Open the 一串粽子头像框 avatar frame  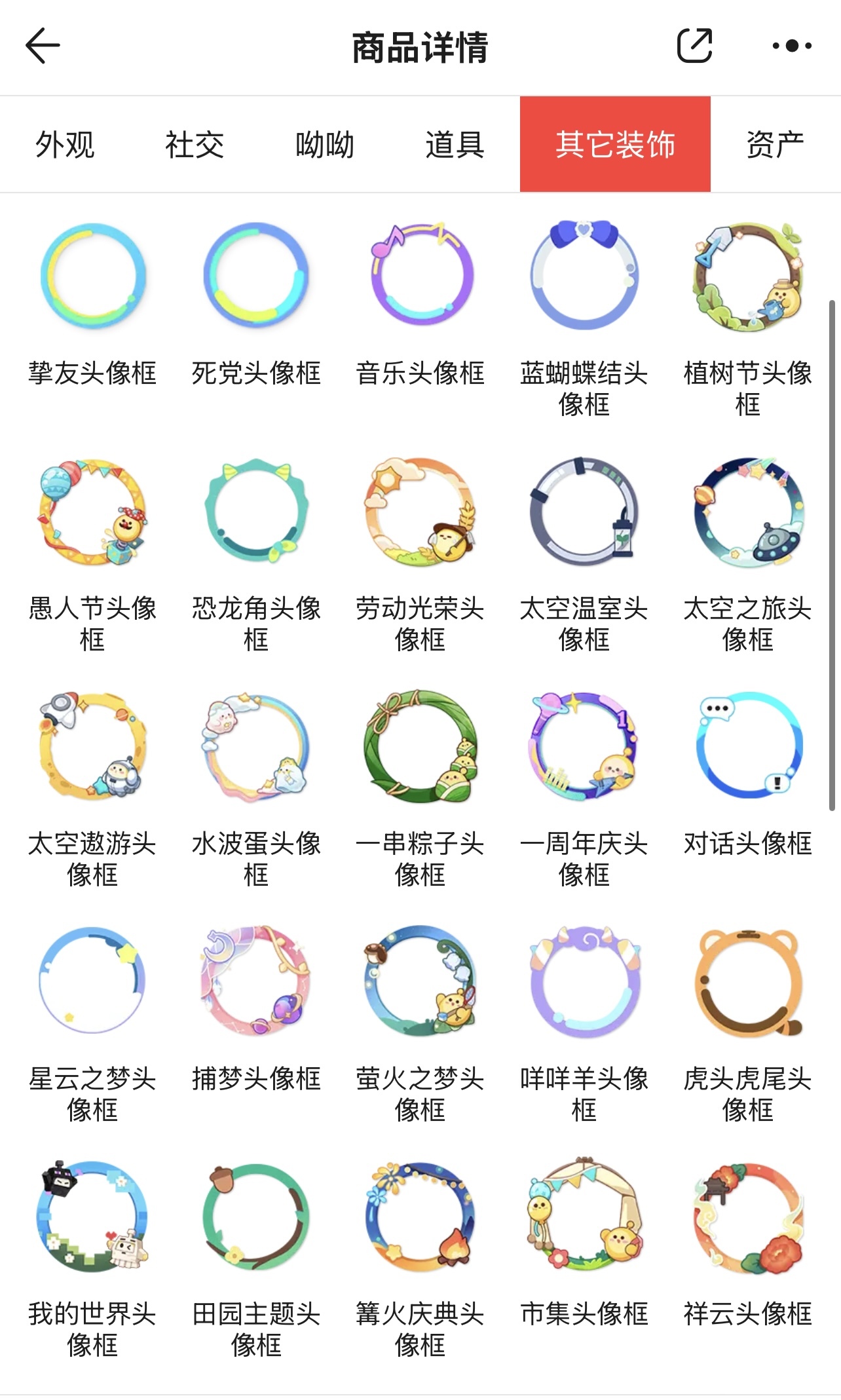pyautogui.click(x=420, y=791)
